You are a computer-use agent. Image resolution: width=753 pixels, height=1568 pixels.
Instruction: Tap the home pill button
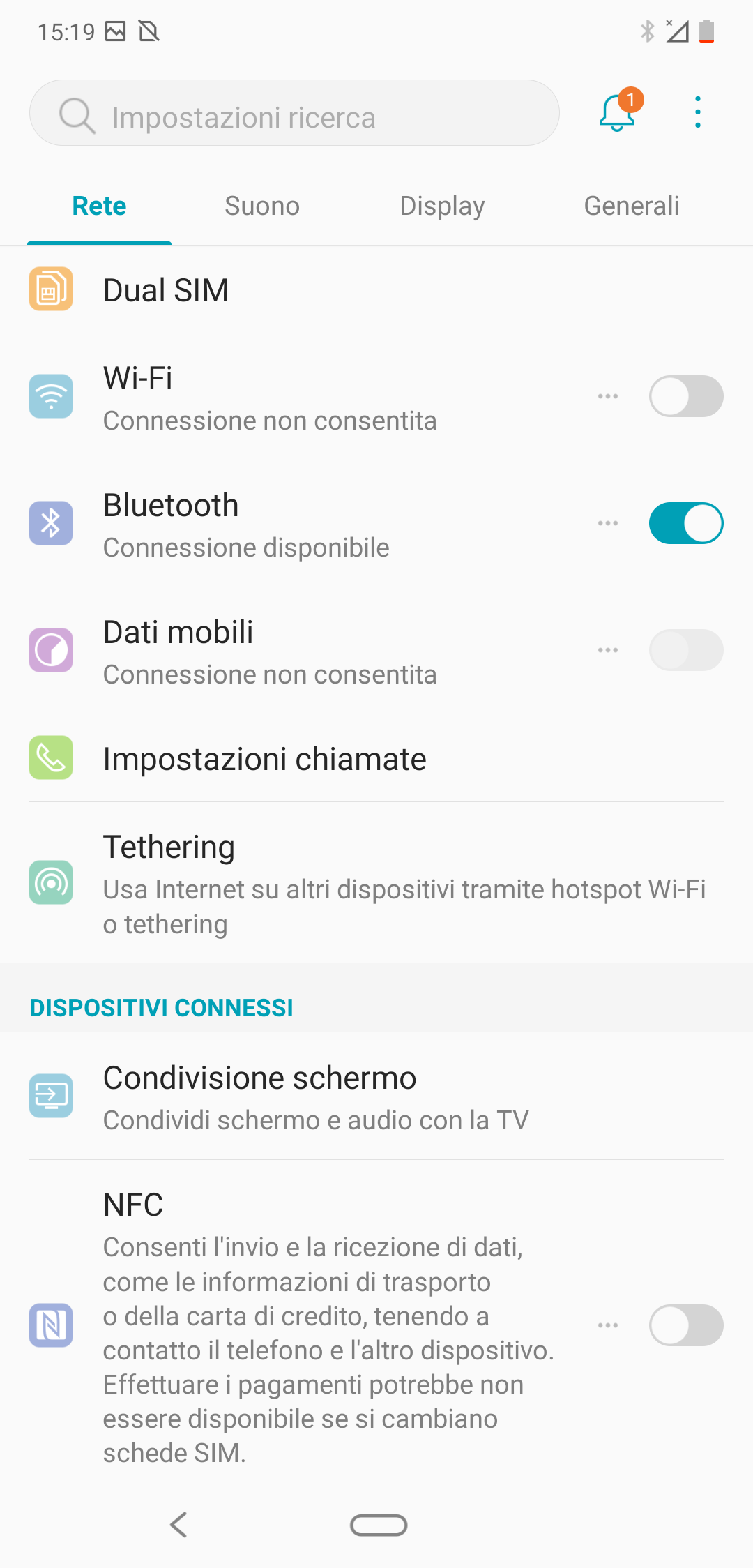click(379, 1525)
